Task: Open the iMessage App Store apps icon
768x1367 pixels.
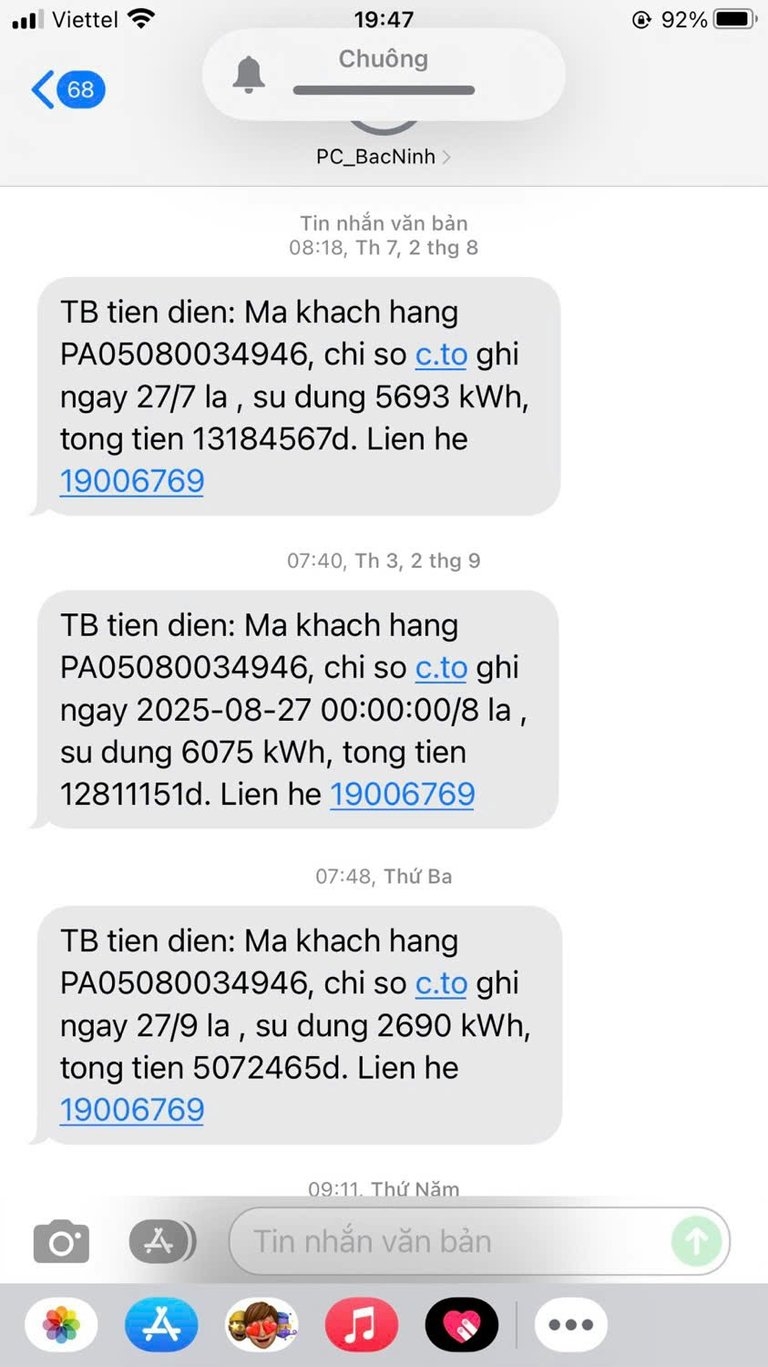Action: tap(160, 1241)
